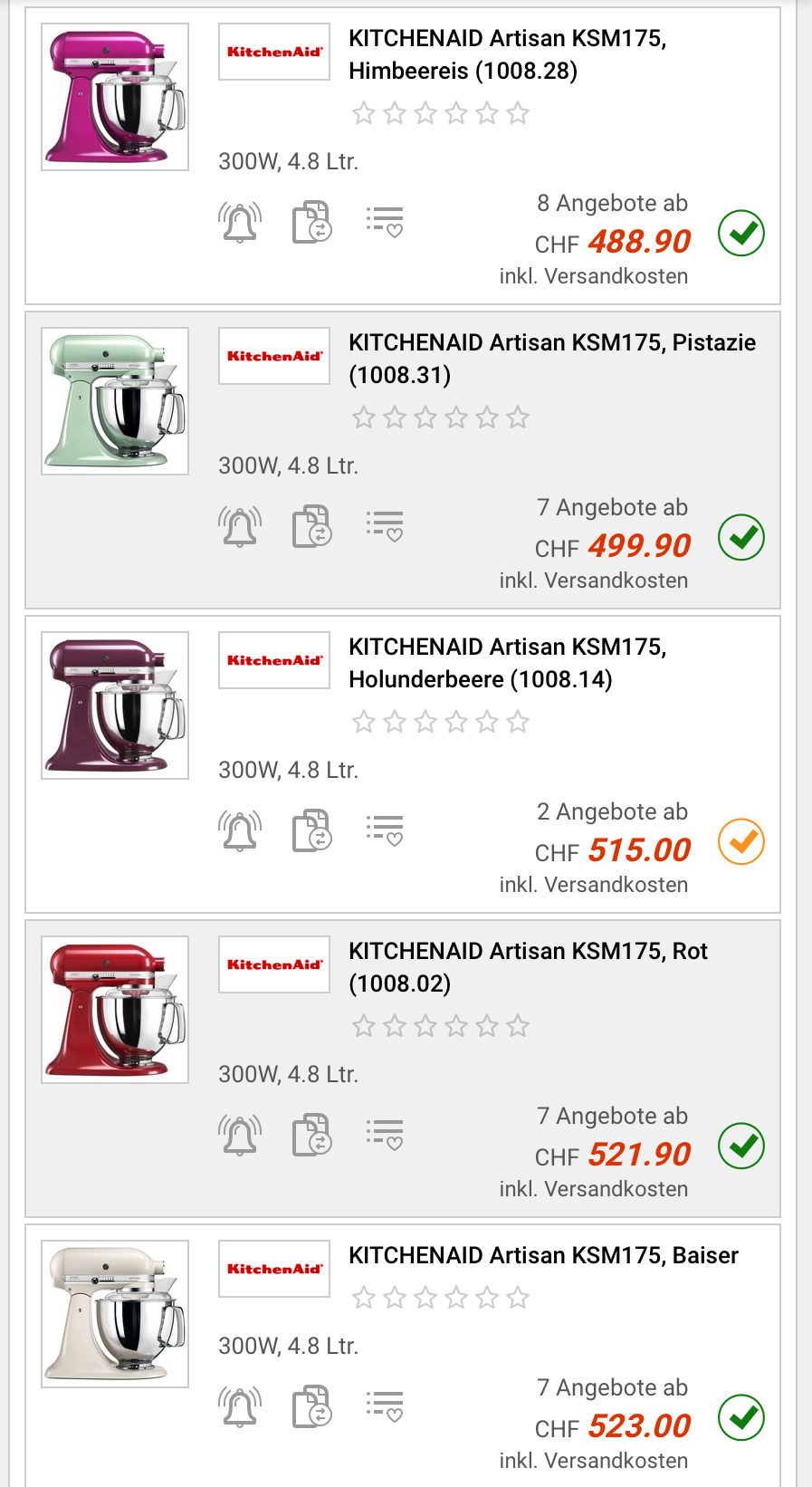Open the red KSM175 Rot mixer image
This screenshot has height=1487, width=812.
[x=115, y=1010]
